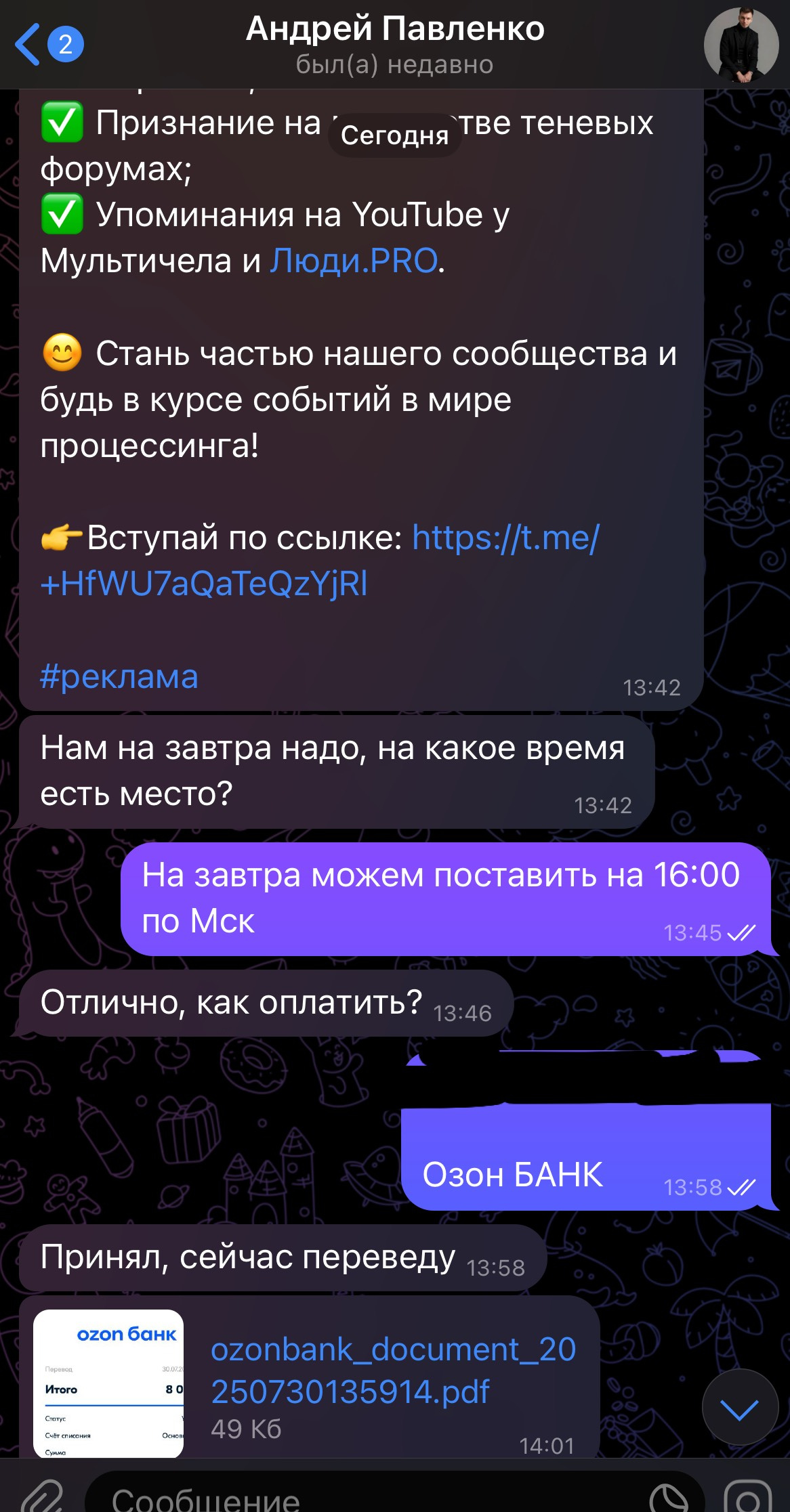Image resolution: width=790 pixels, height=1512 pixels.
Task: Open Андрей Павленко's profile photo
Action: 741,45
